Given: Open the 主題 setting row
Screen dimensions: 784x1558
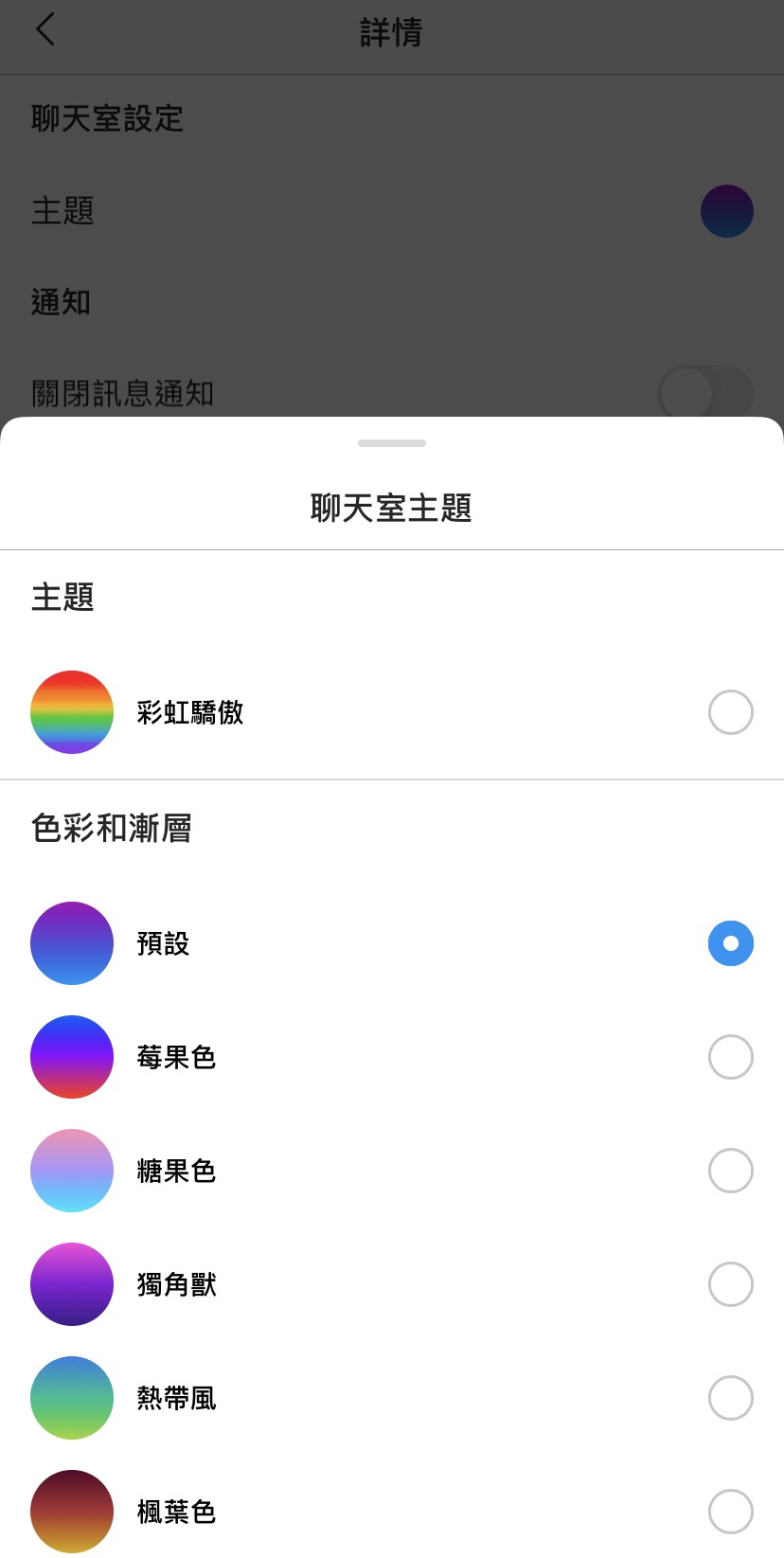Looking at the screenshot, I should (x=392, y=210).
